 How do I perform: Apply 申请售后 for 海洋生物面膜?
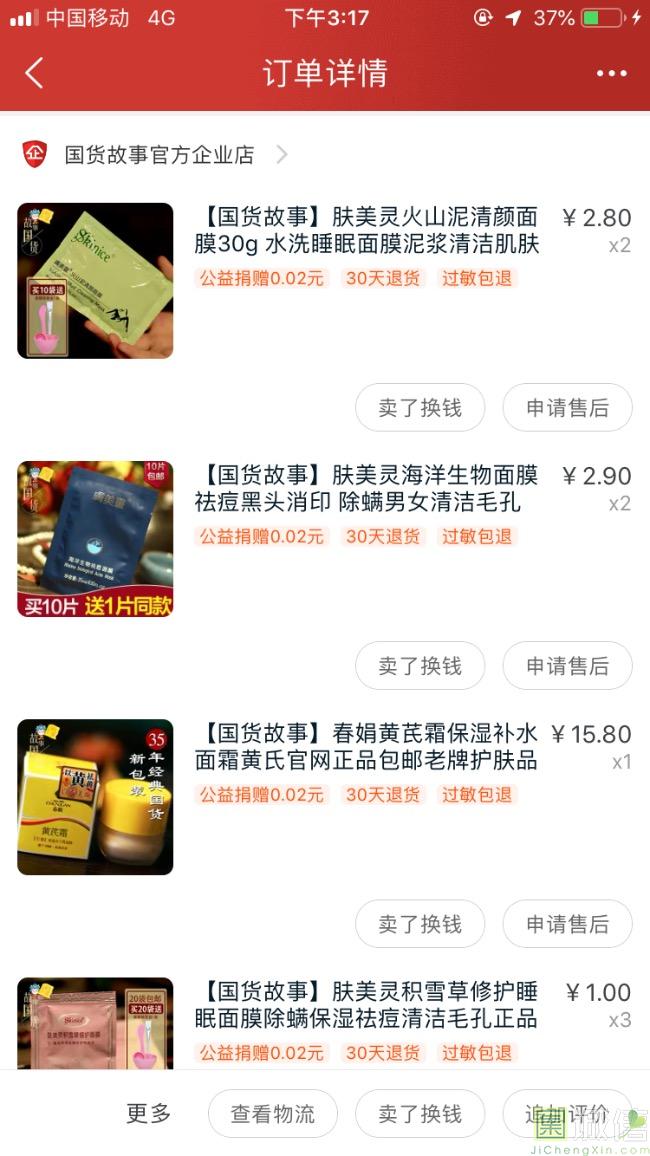point(567,666)
